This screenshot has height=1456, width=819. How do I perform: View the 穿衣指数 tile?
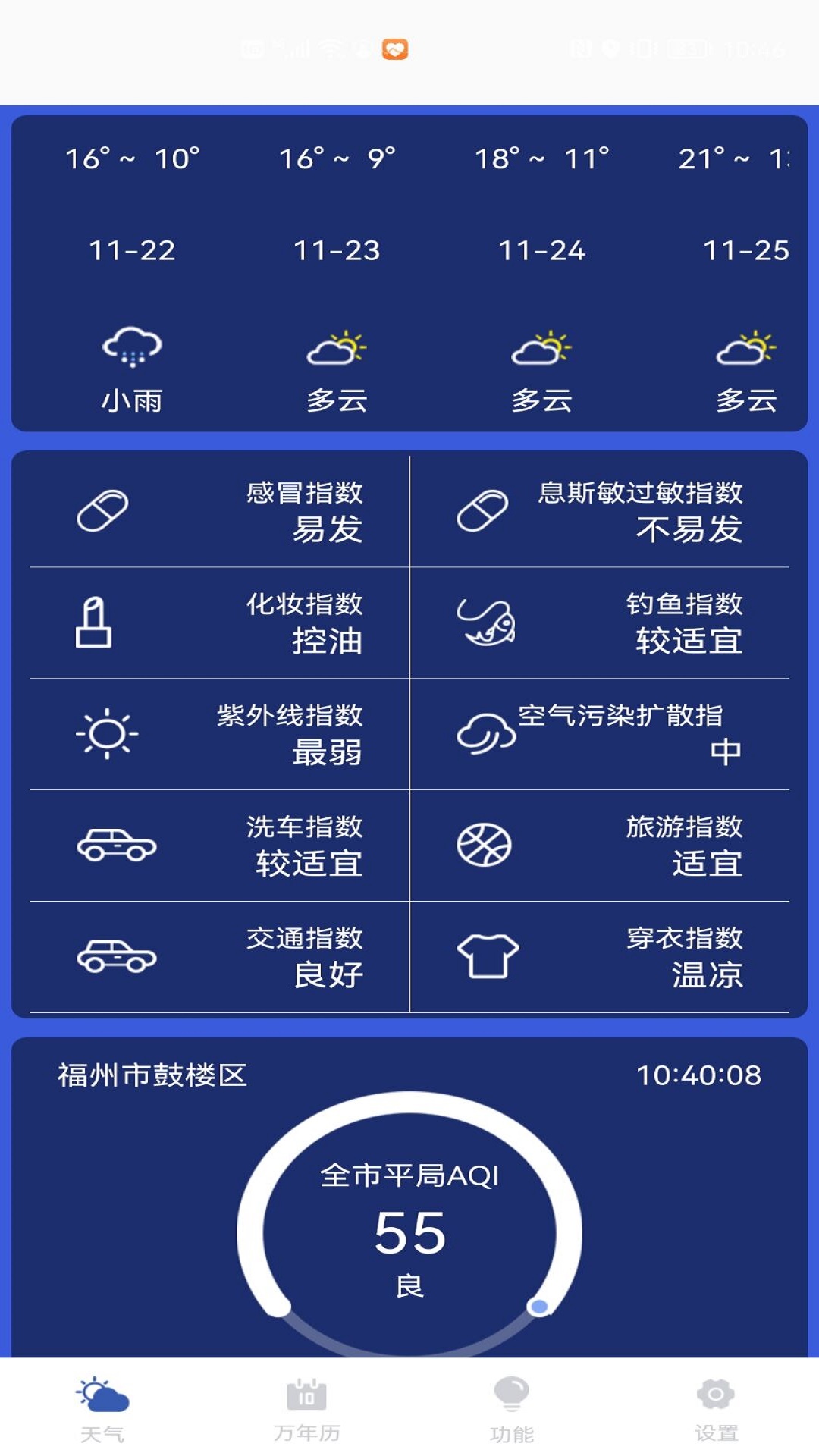600,957
